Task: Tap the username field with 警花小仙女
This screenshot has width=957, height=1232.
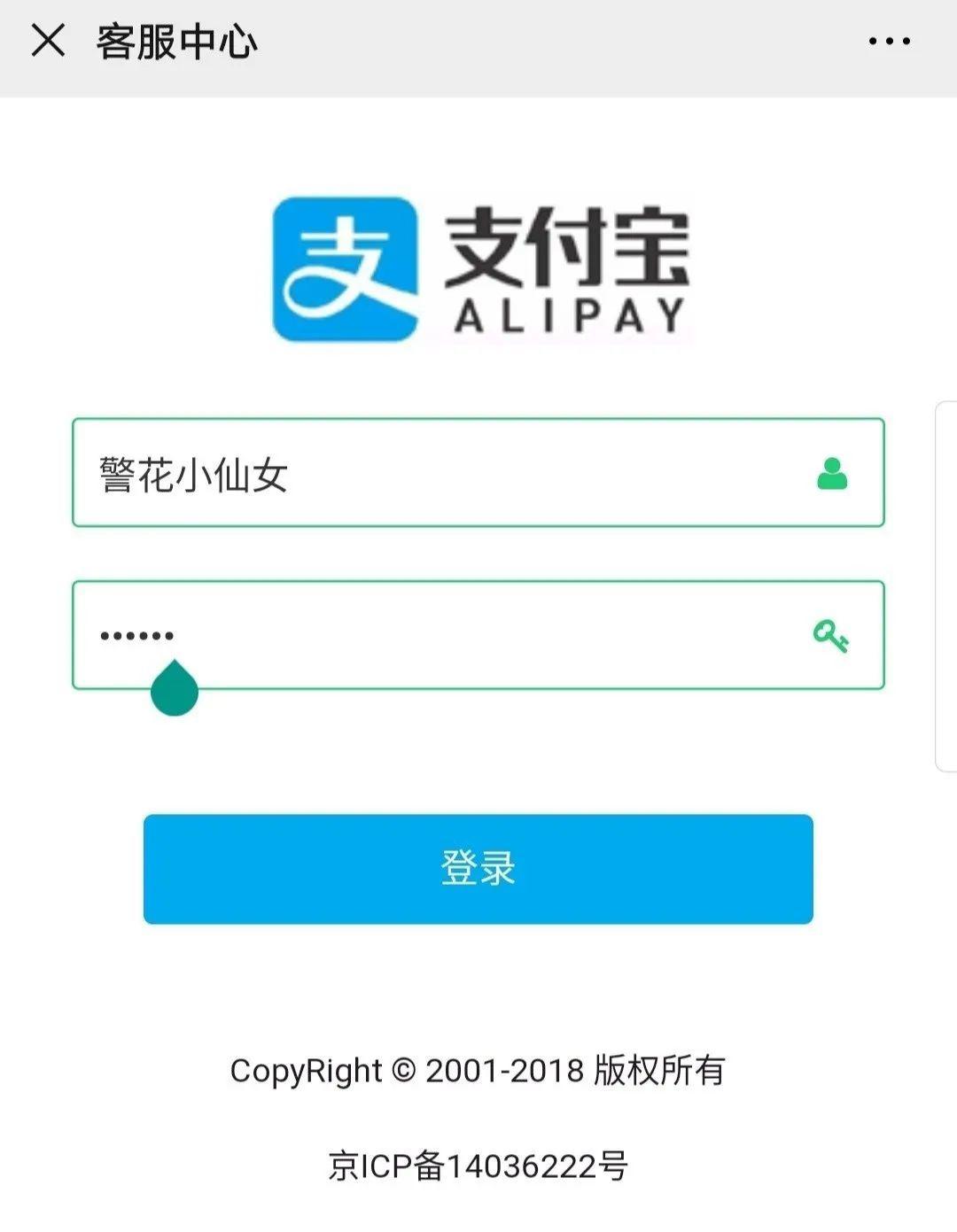Action: 478,472
